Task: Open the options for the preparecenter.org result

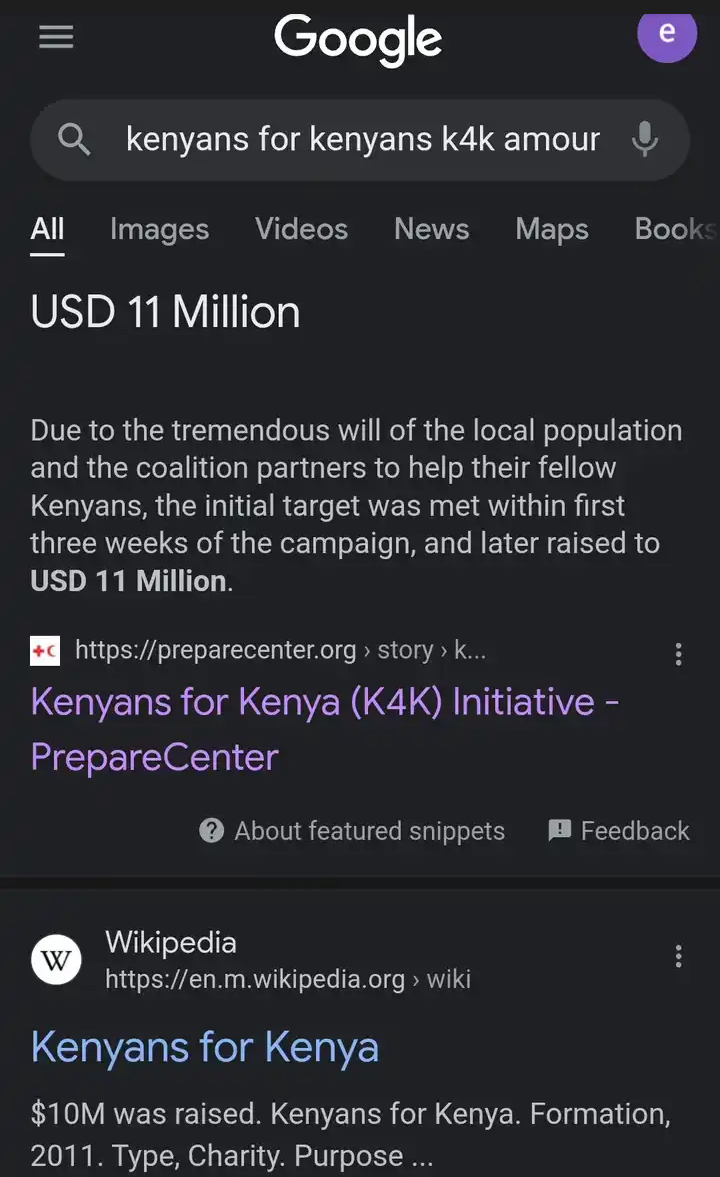Action: click(679, 654)
